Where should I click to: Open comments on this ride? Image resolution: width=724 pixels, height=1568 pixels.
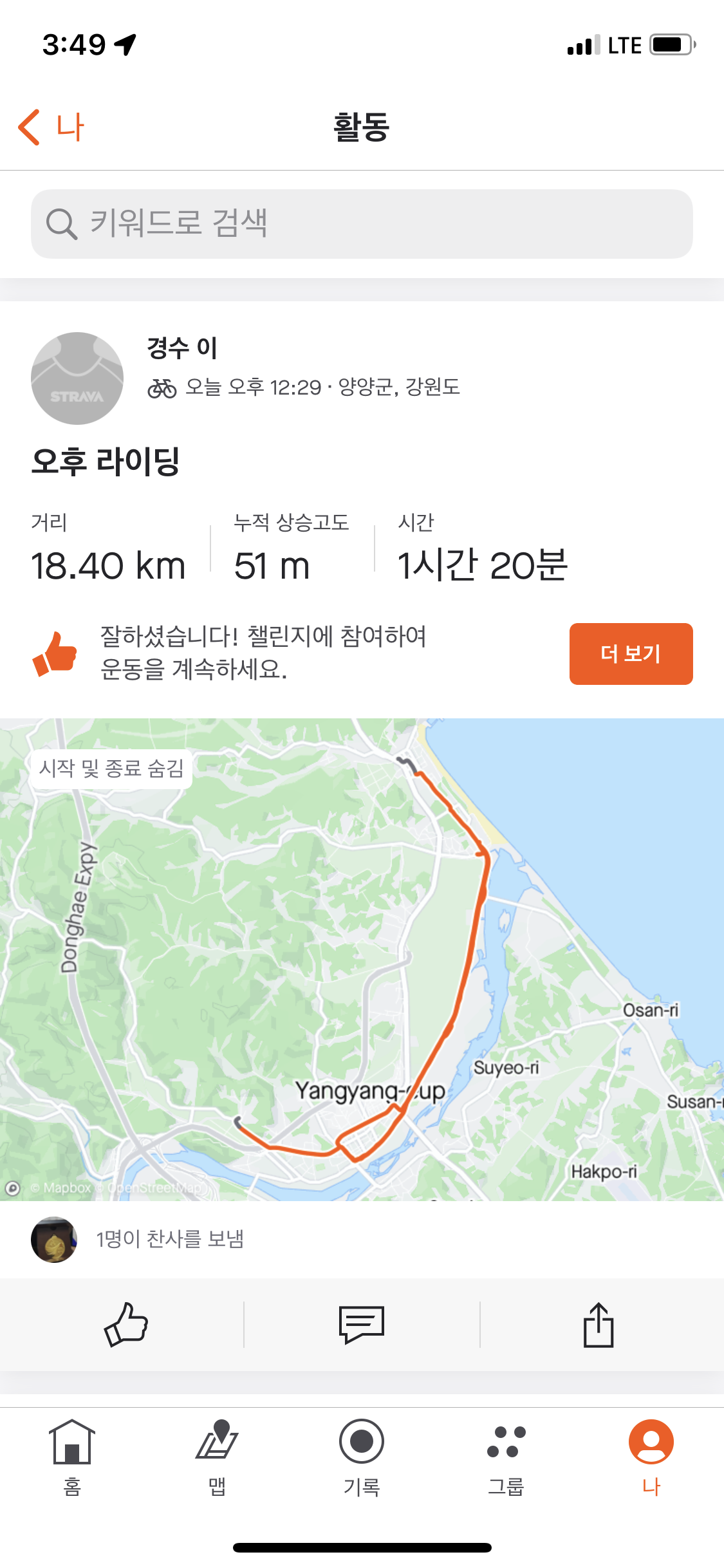(362, 1325)
